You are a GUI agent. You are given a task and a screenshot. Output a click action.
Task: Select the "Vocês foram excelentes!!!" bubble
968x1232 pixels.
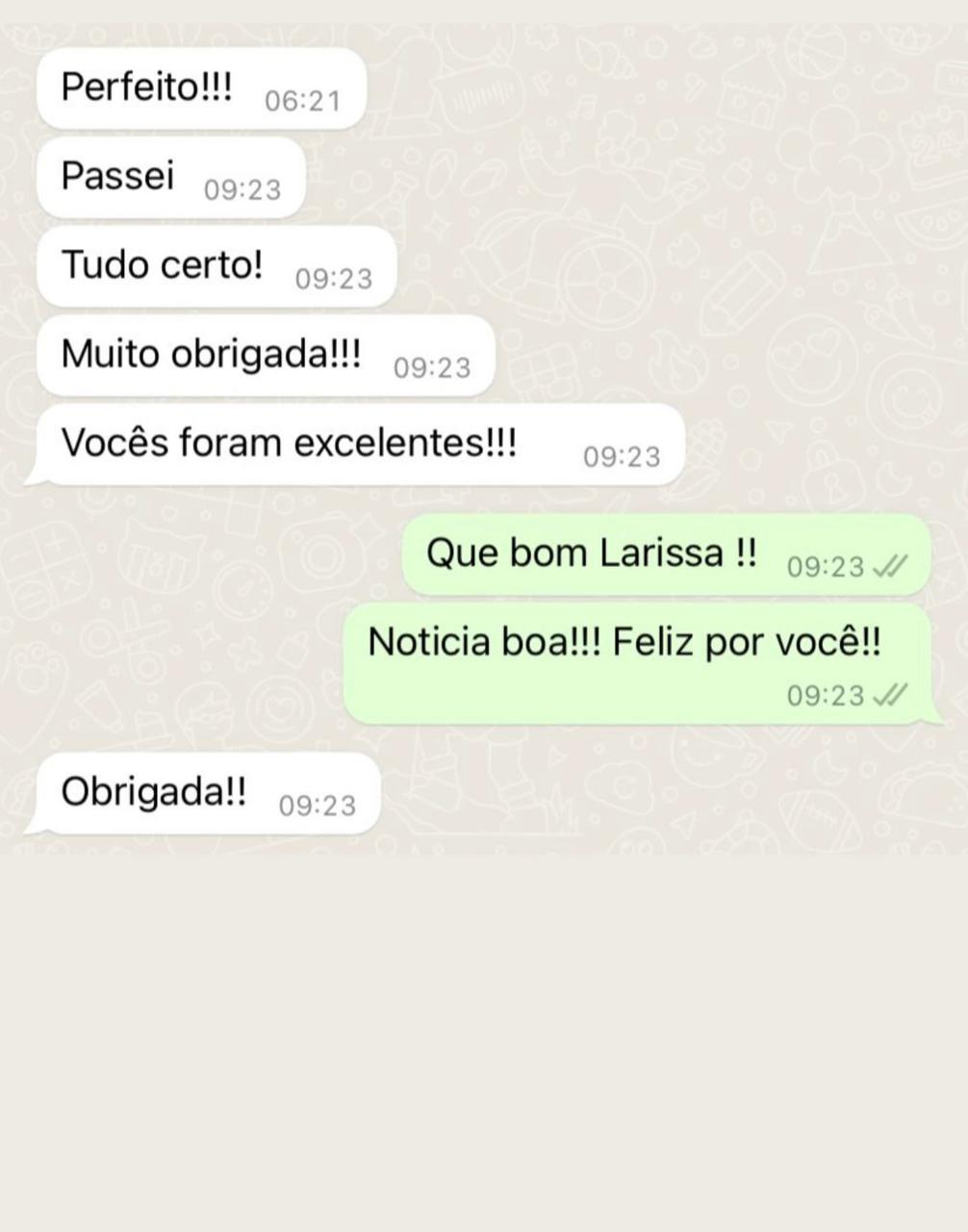coord(289,443)
